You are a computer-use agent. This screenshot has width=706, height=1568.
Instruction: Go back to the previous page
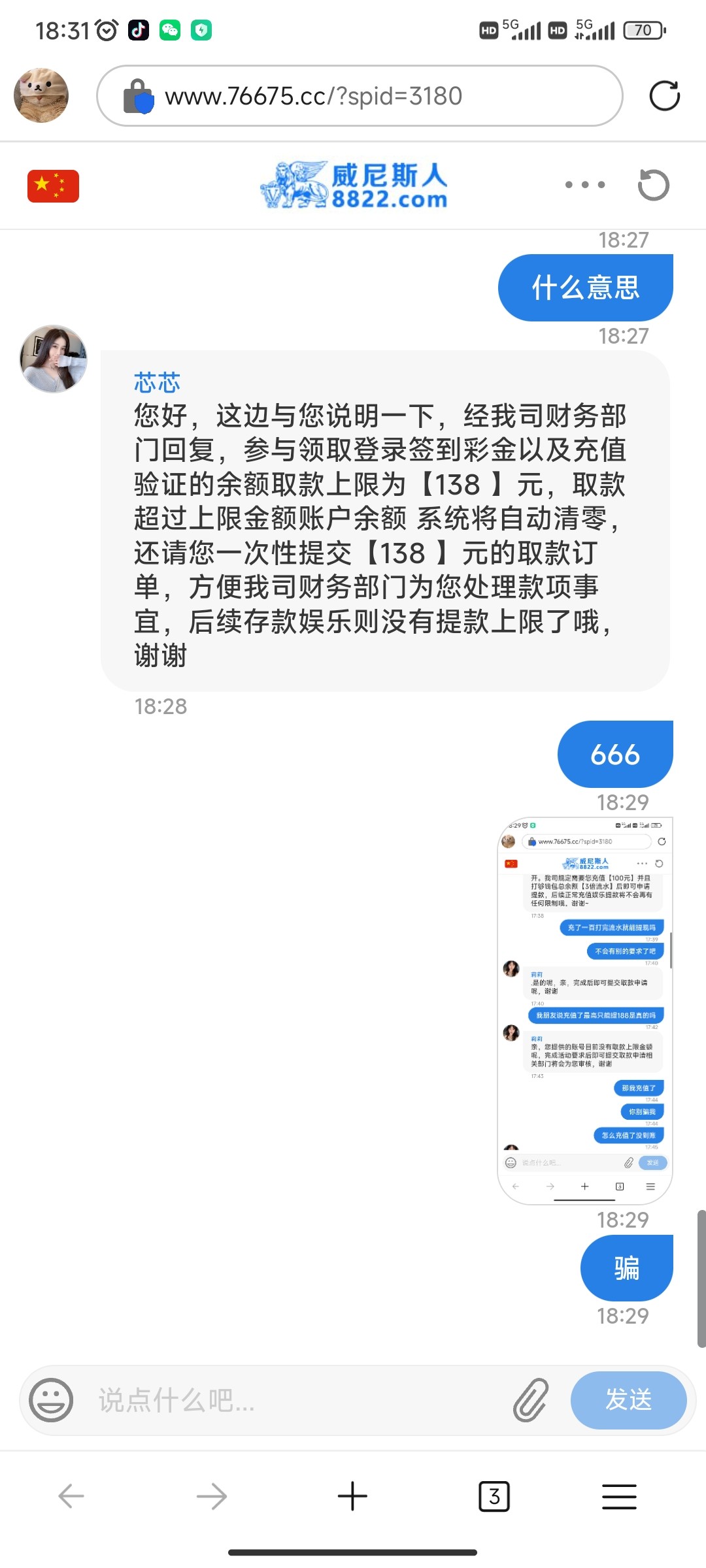point(71,1496)
